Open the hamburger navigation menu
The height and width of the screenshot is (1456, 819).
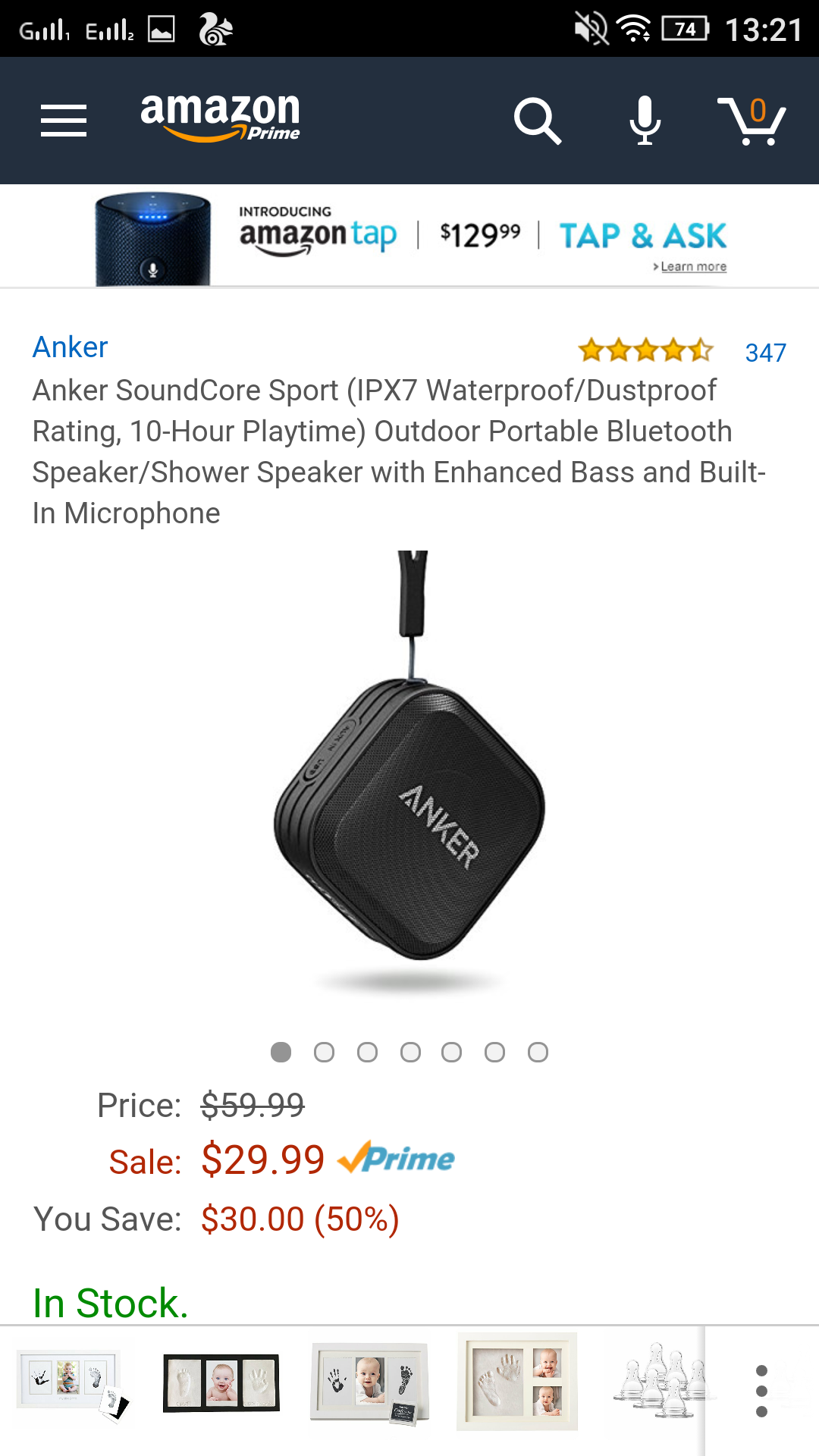[64, 121]
